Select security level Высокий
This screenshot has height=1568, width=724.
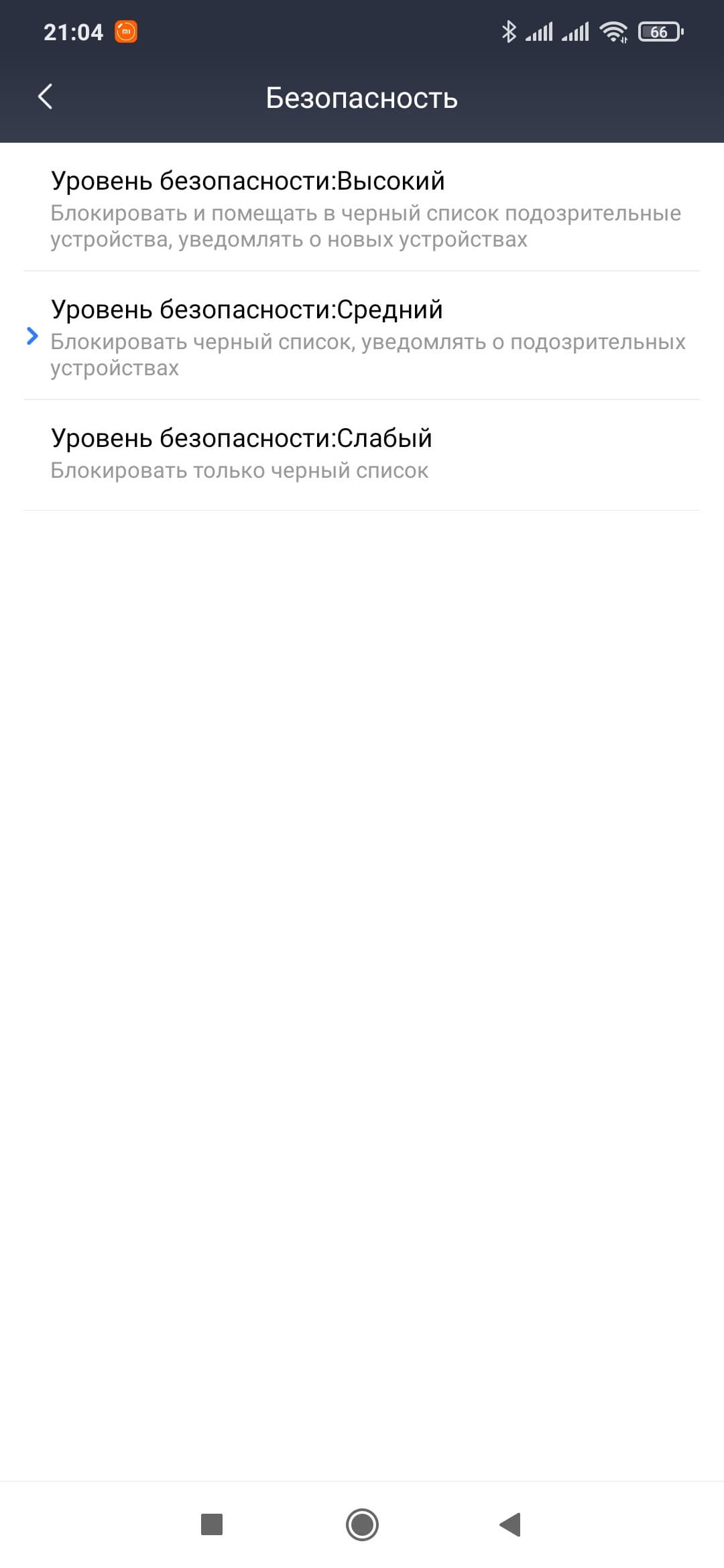click(x=362, y=208)
